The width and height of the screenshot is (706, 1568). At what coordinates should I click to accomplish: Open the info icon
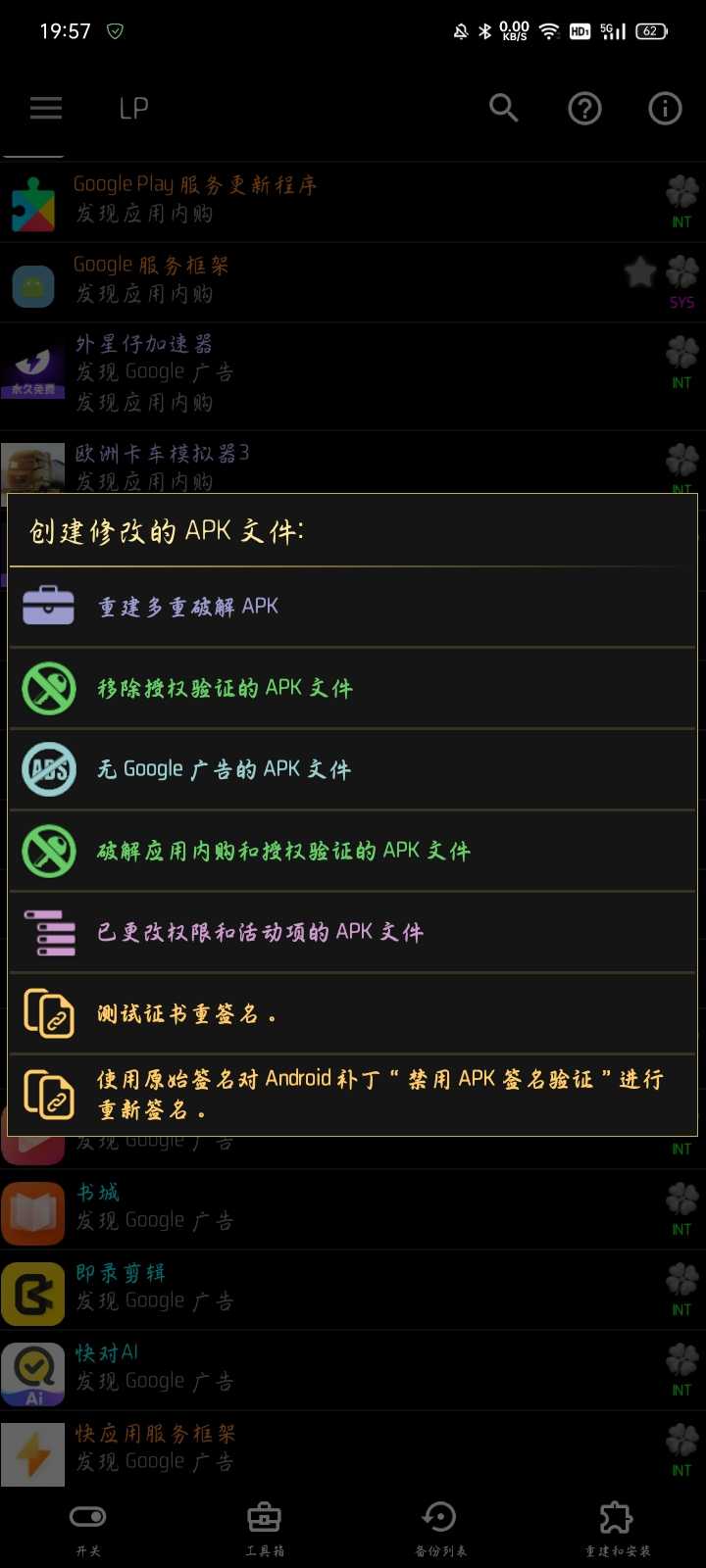click(x=665, y=108)
